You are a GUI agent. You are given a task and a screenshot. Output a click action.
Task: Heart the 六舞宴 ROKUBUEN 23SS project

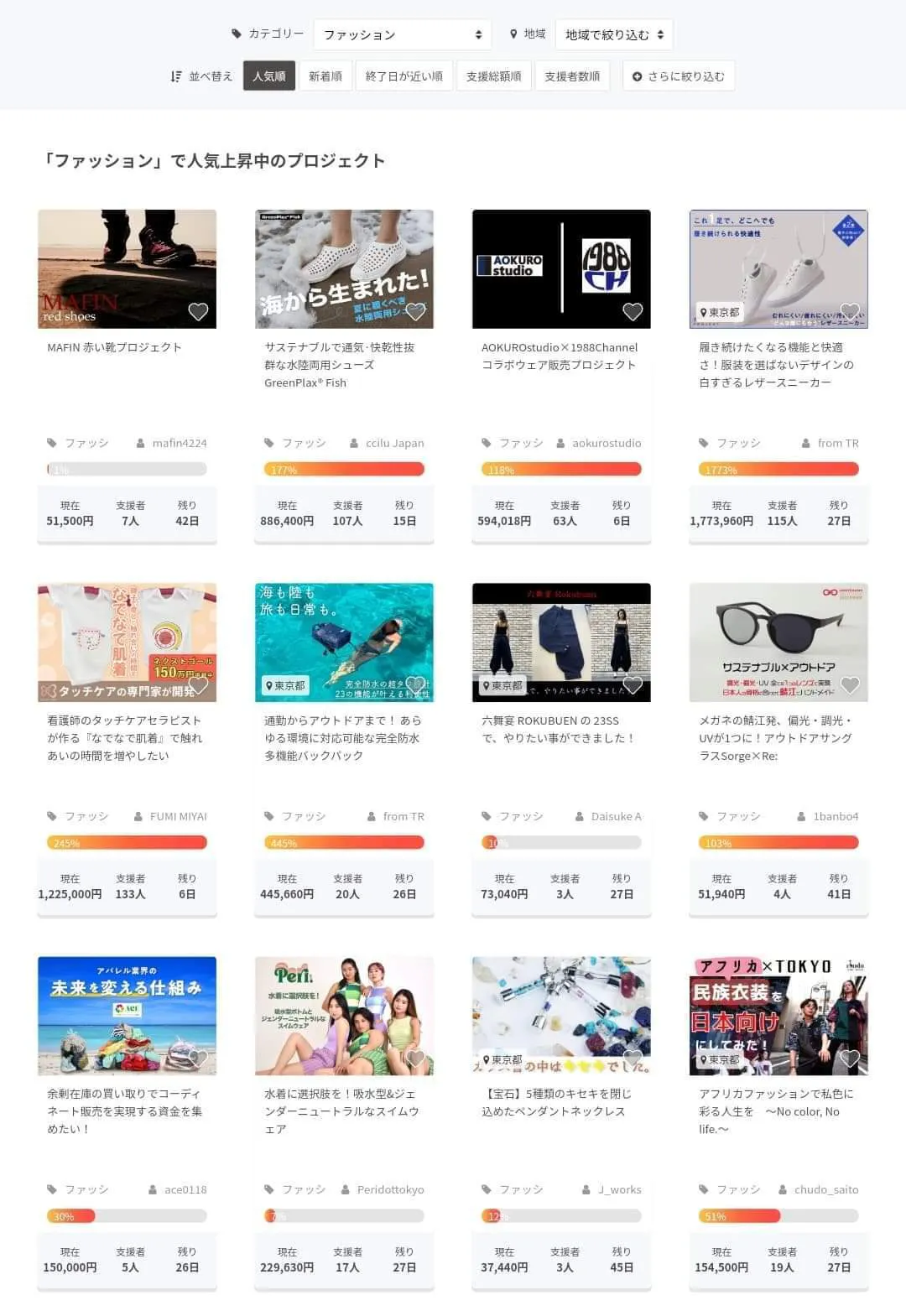633,685
